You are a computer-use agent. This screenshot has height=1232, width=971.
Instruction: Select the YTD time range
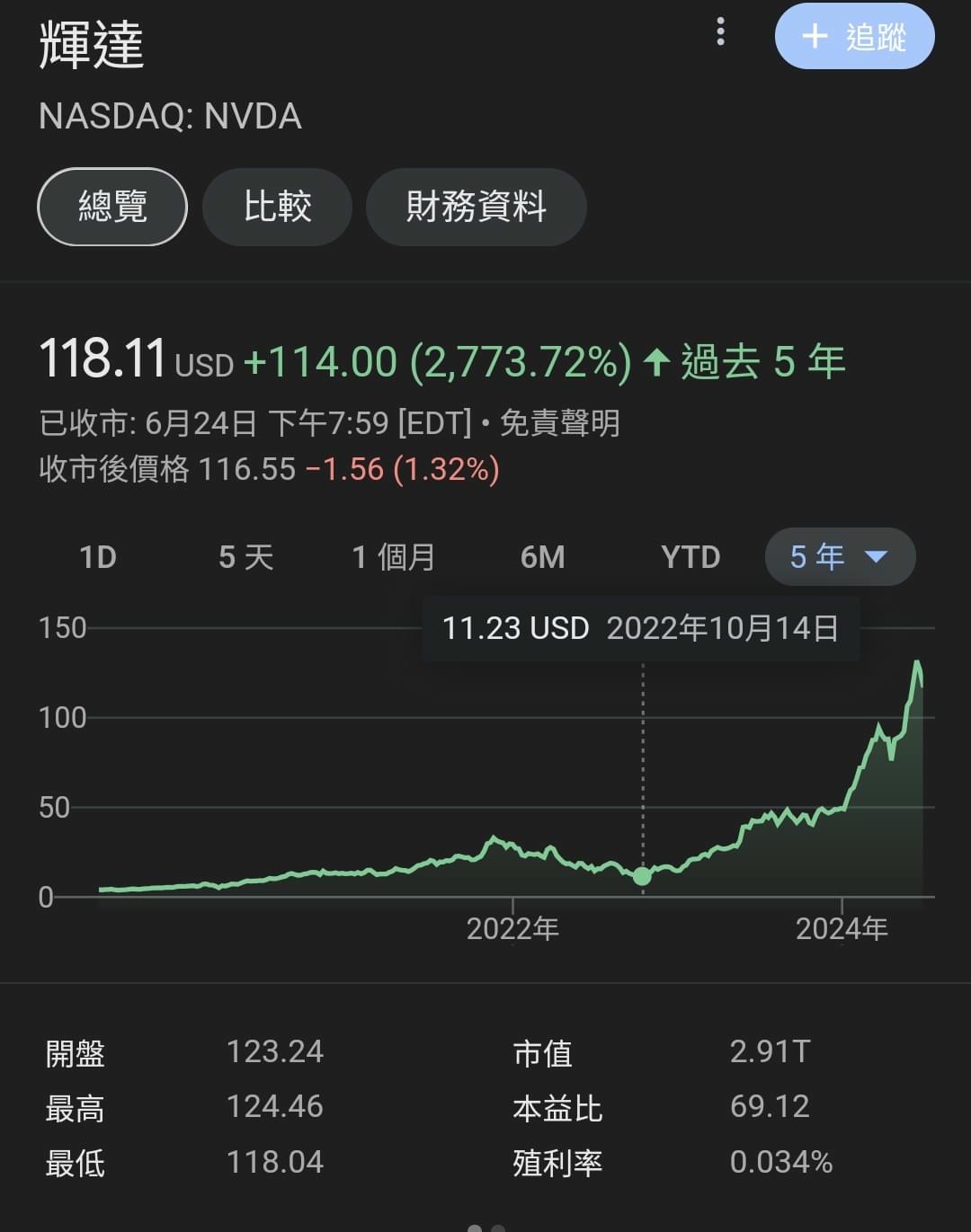pyautogui.click(x=690, y=557)
